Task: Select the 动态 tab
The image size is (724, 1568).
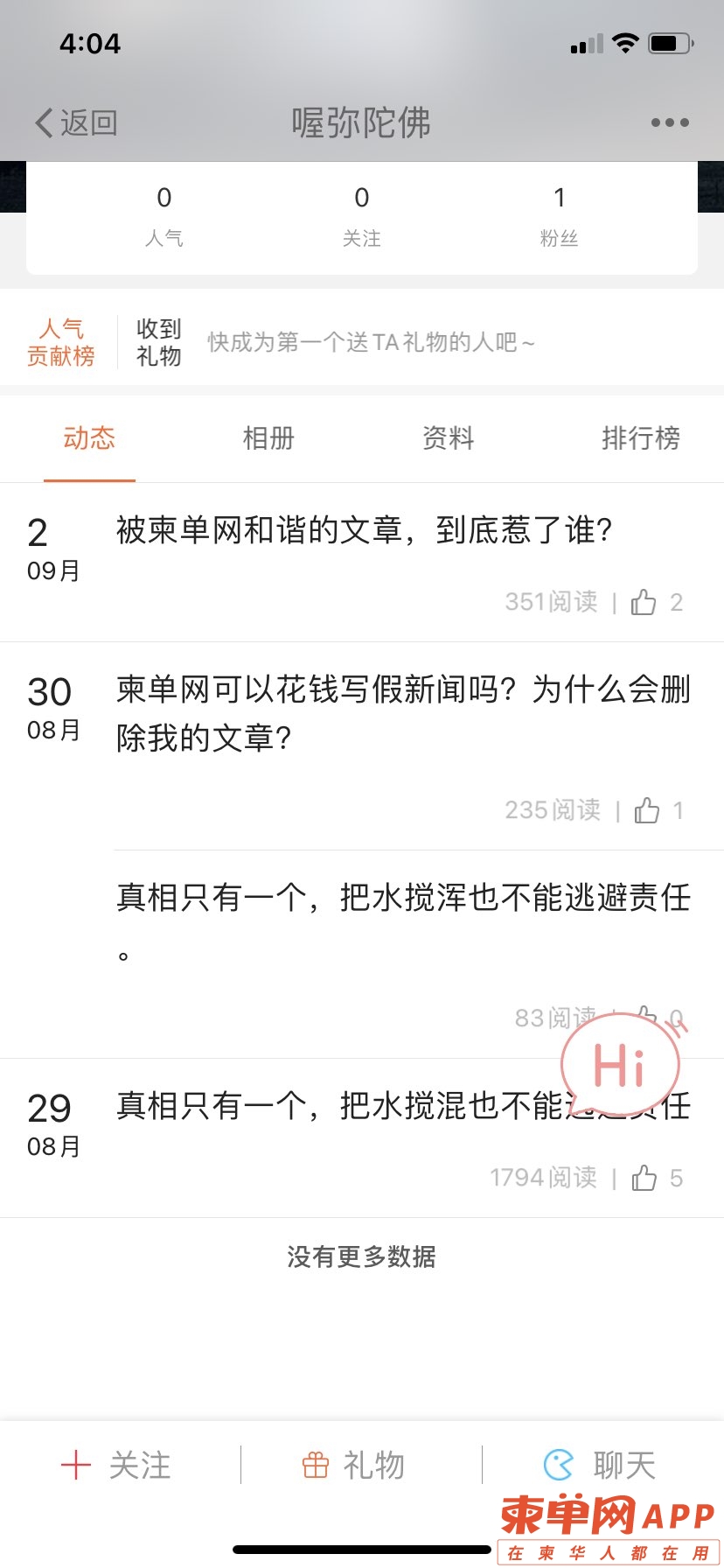Action: [x=89, y=437]
